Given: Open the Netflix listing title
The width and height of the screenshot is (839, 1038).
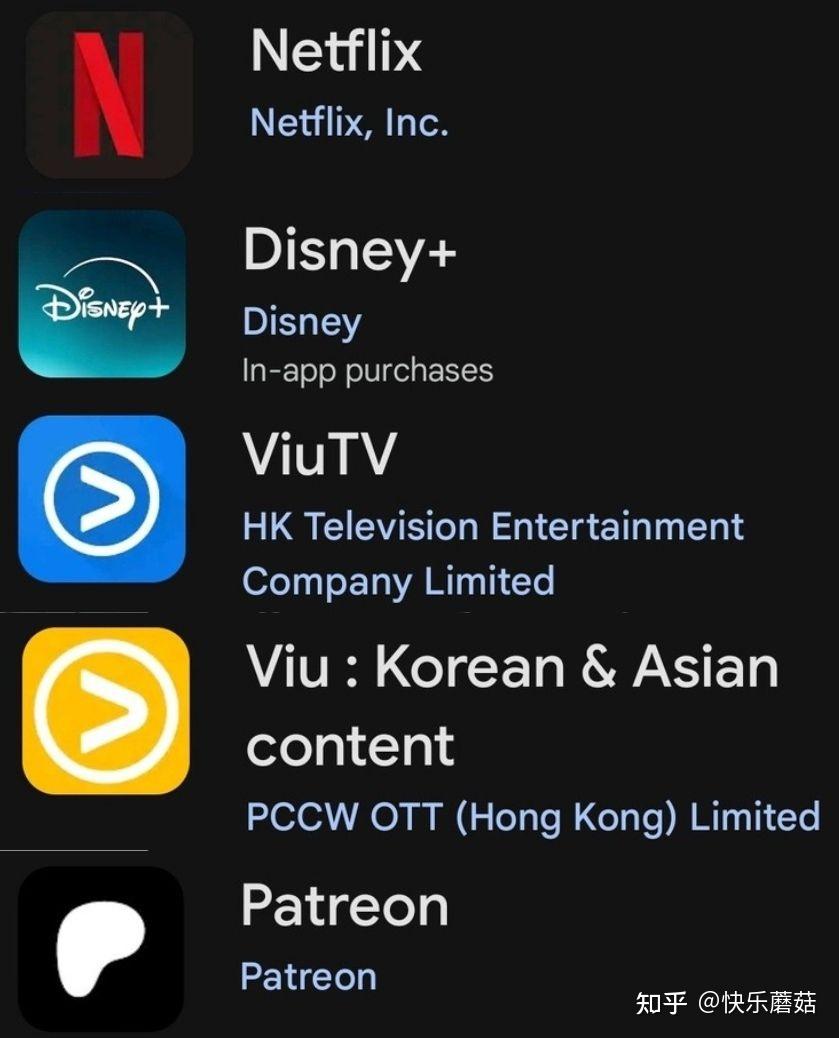Looking at the screenshot, I should pyautogui.click(x=334, y=52).
